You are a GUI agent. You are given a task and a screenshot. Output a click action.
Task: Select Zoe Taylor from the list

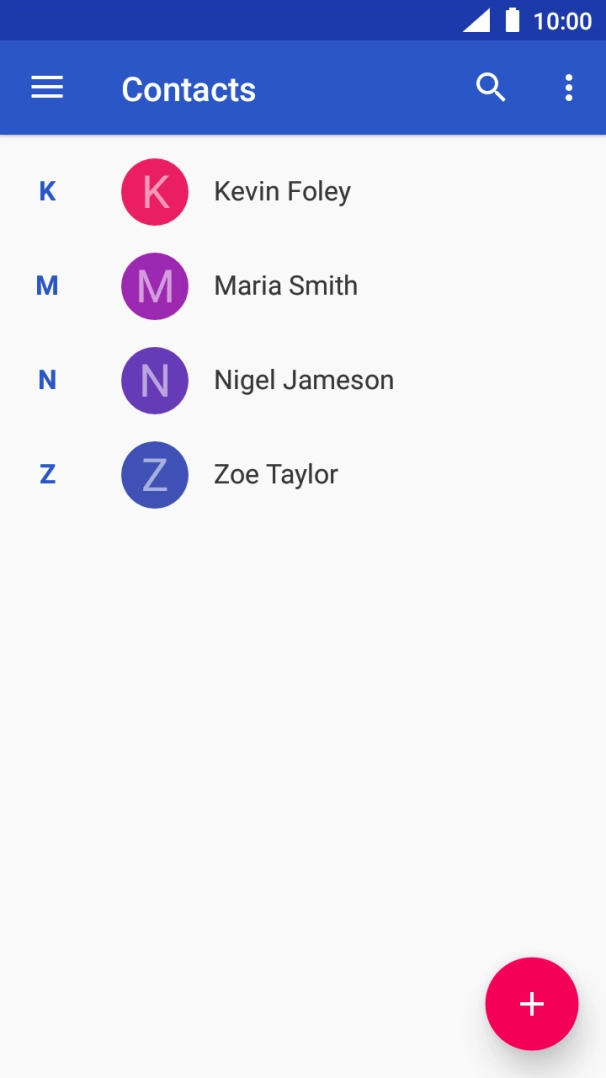pyautogui.click(x=303, y=474)
